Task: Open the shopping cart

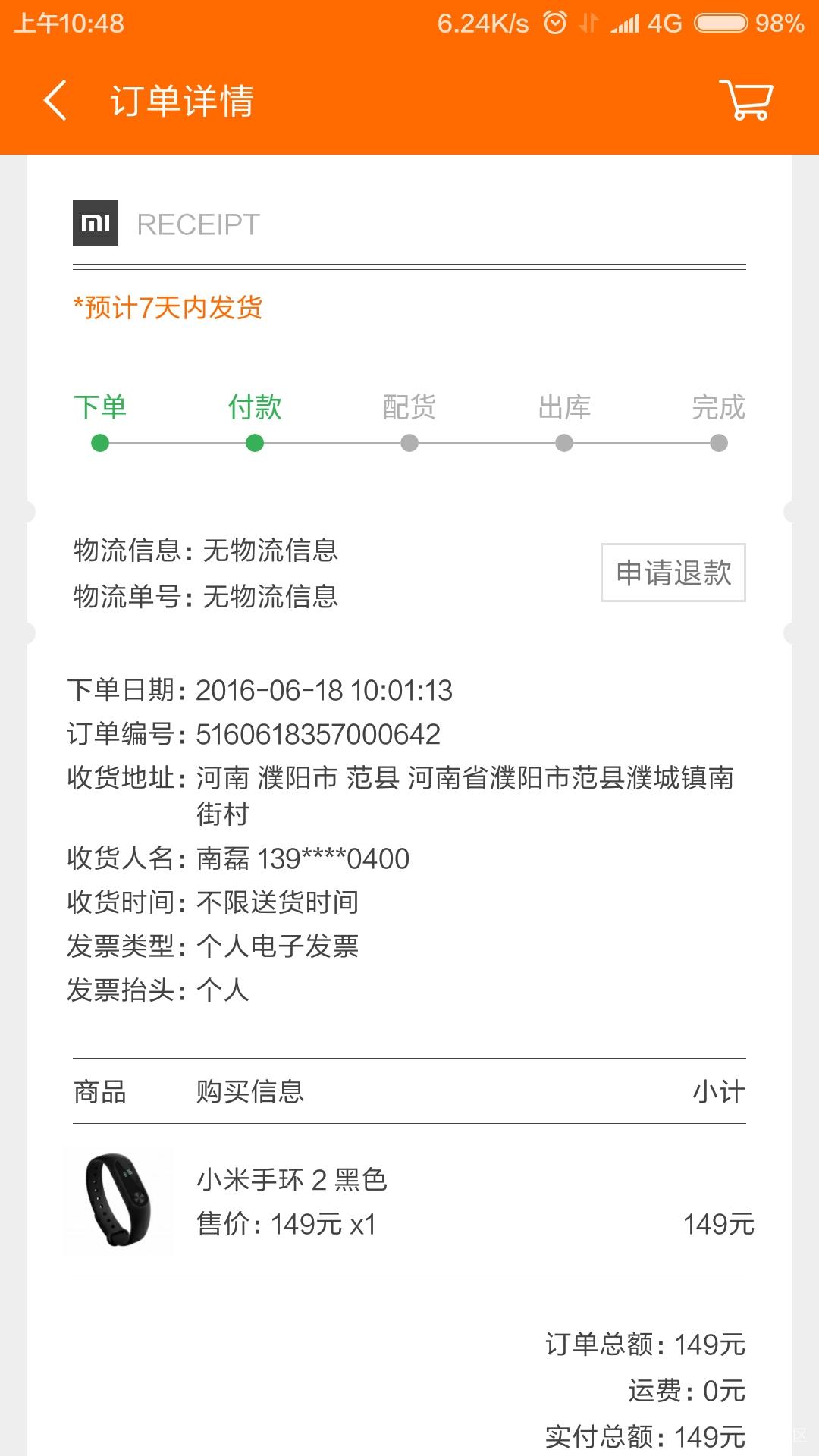Action: point(746,101)
